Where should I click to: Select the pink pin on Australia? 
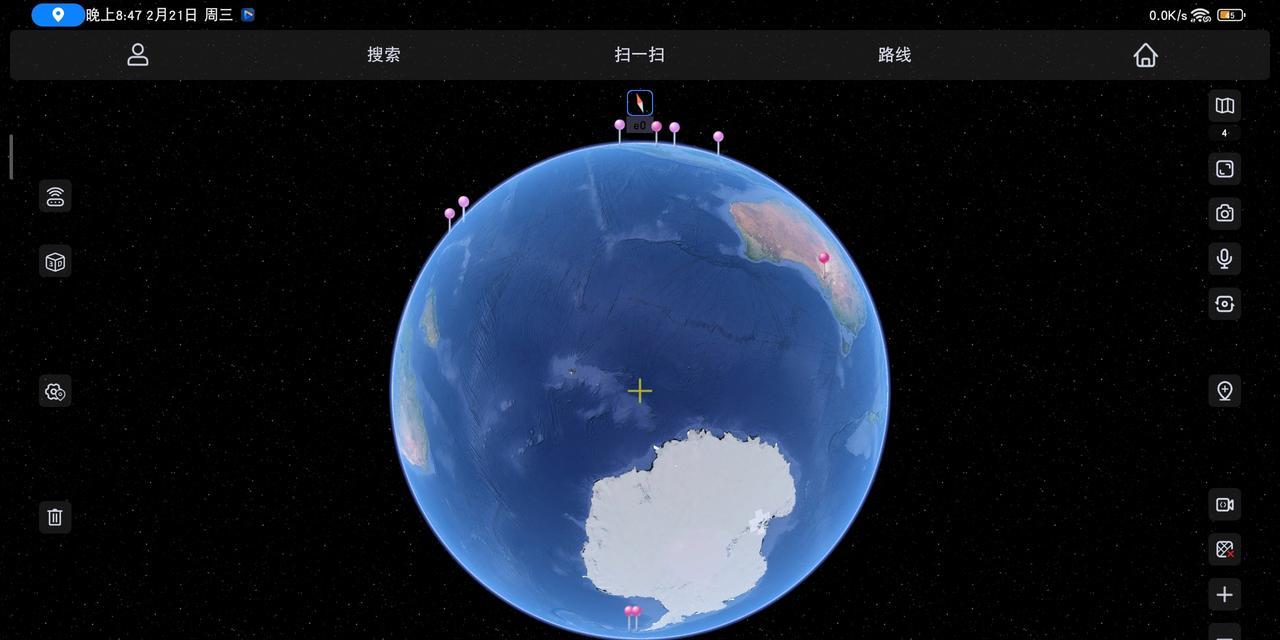coord(824,260)
